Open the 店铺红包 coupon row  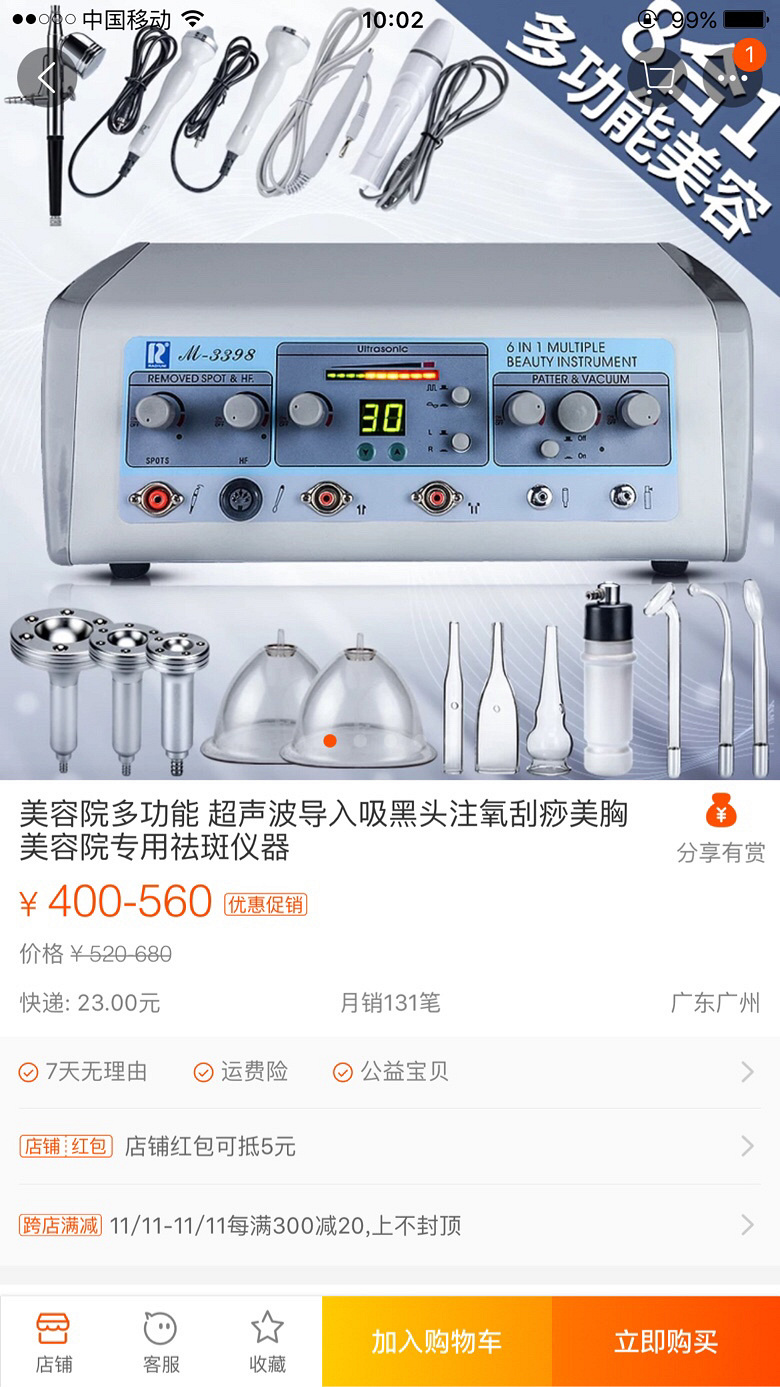388,1146
